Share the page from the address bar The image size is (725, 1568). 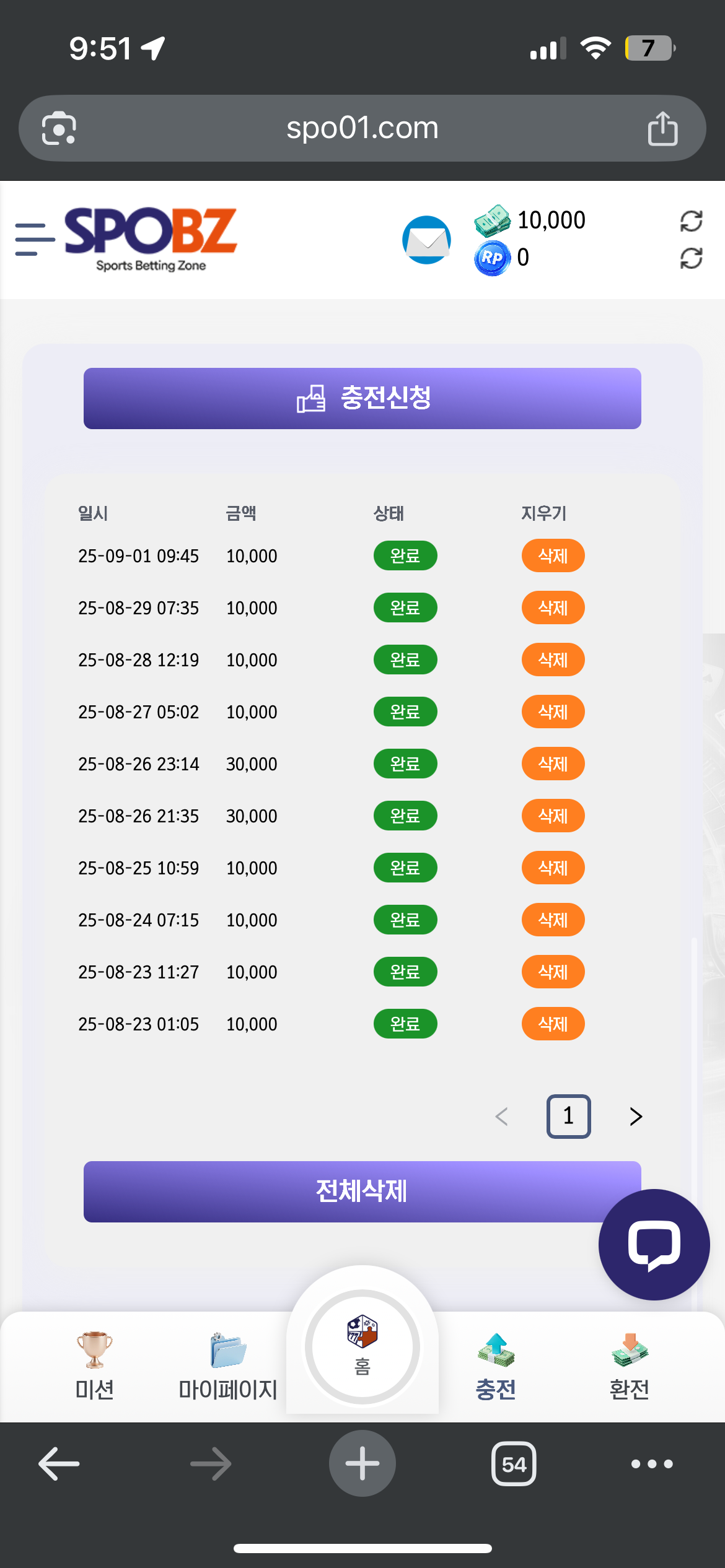tap(662, 128)
